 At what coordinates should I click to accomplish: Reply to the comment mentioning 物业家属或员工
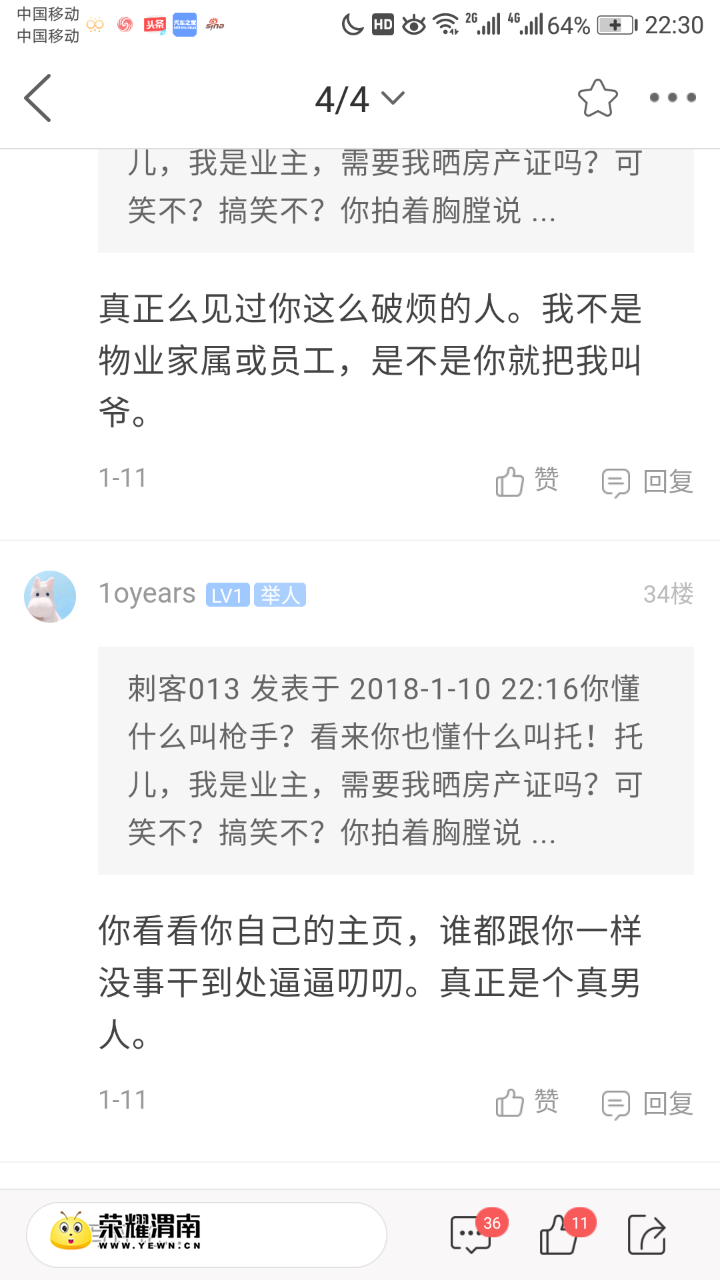point(648,481)
